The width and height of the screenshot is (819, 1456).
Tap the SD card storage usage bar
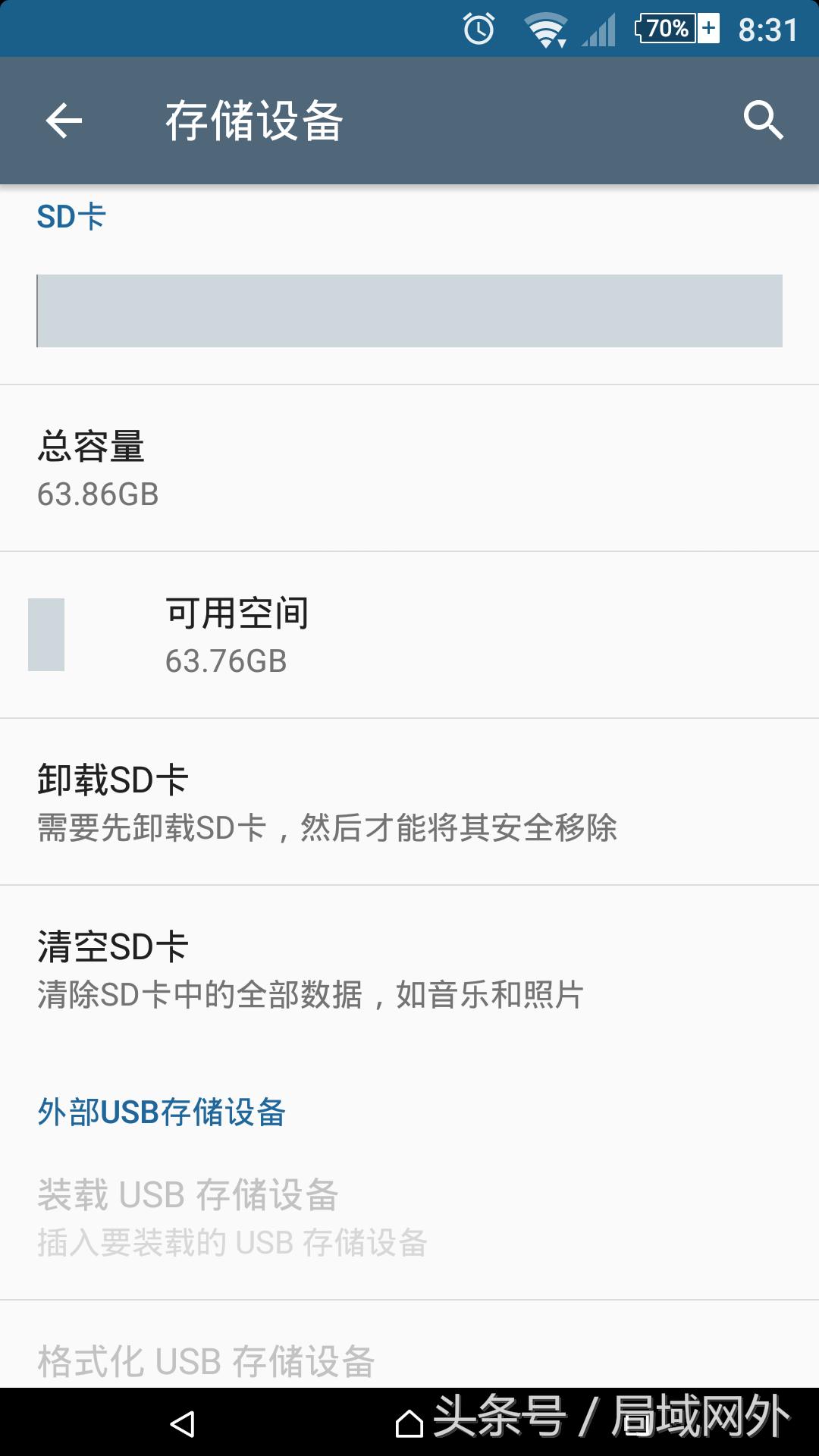point(409,309)
